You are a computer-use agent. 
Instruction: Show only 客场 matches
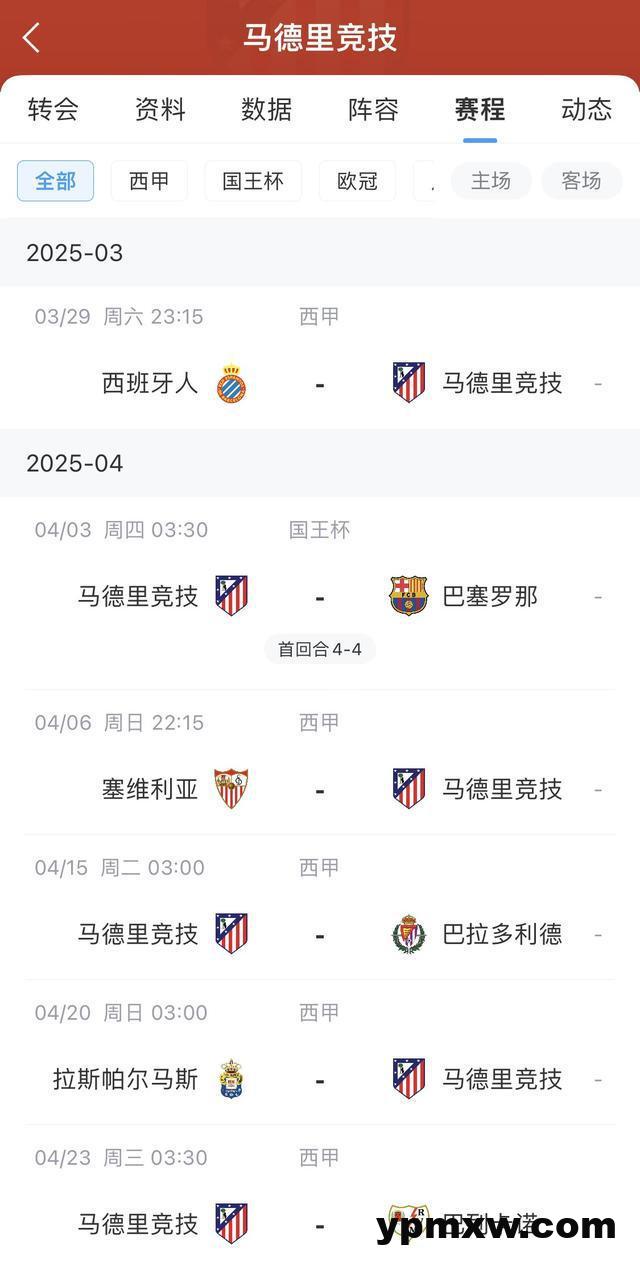581,181
